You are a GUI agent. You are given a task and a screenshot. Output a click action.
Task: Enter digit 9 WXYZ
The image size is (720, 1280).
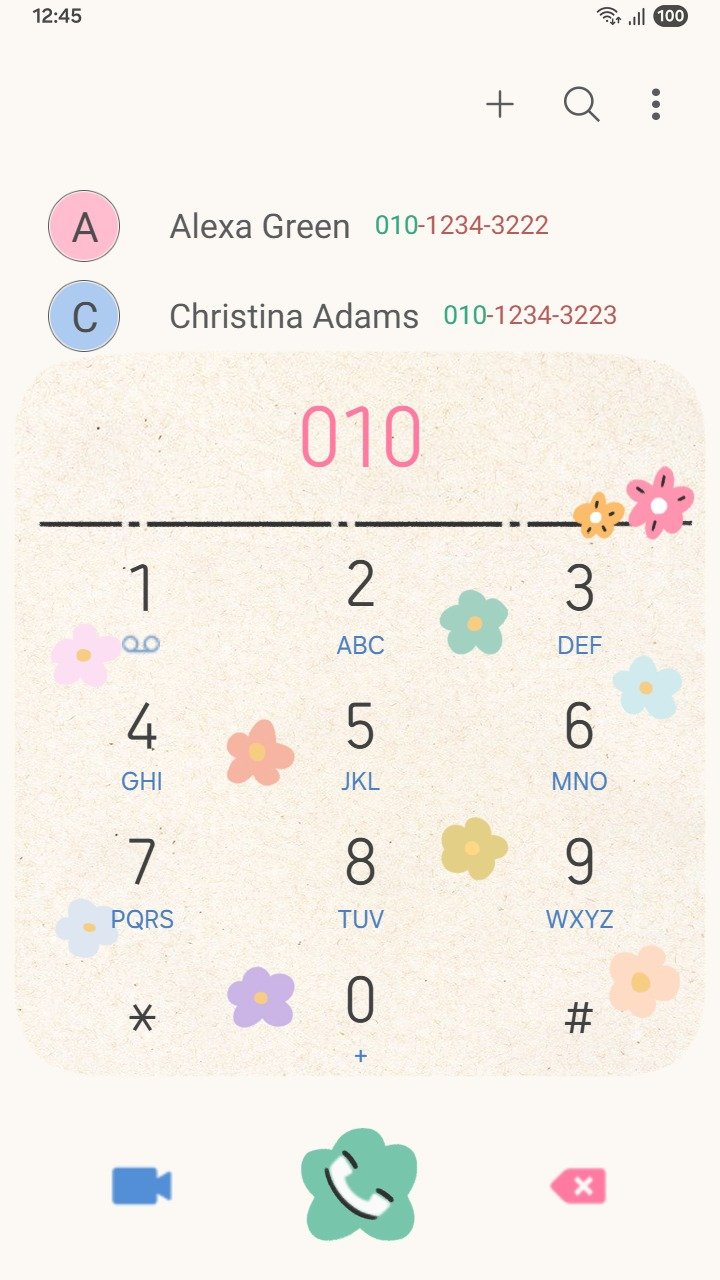click(x=579, y=880)
